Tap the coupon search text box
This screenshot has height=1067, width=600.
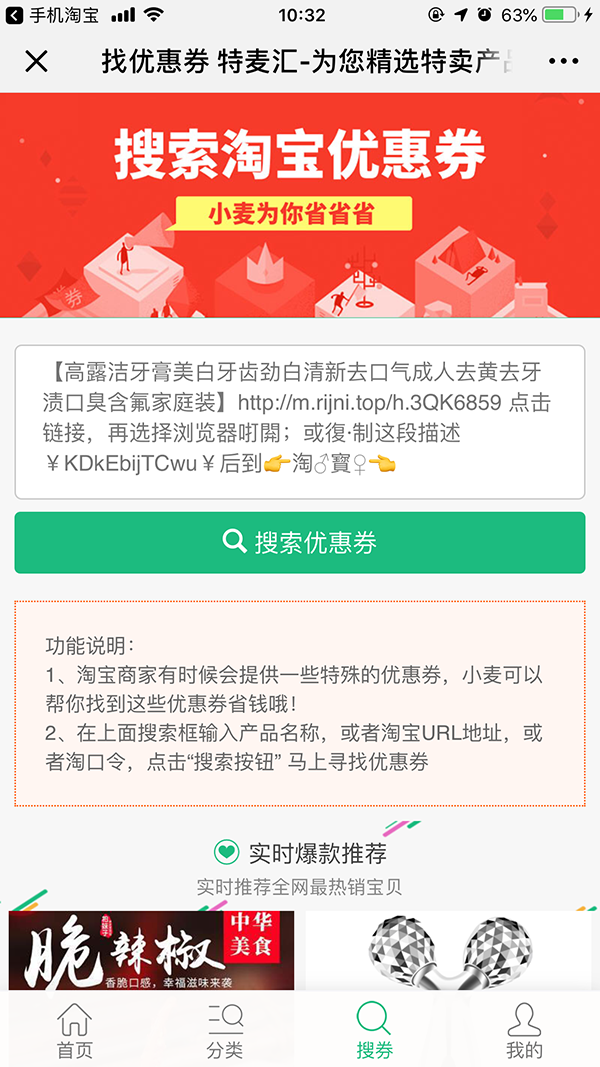point(299,421)
